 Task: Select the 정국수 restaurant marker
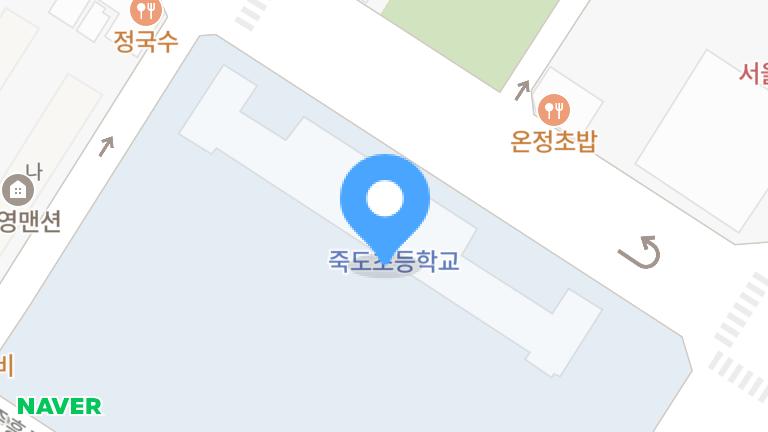(x=147, y=11)
